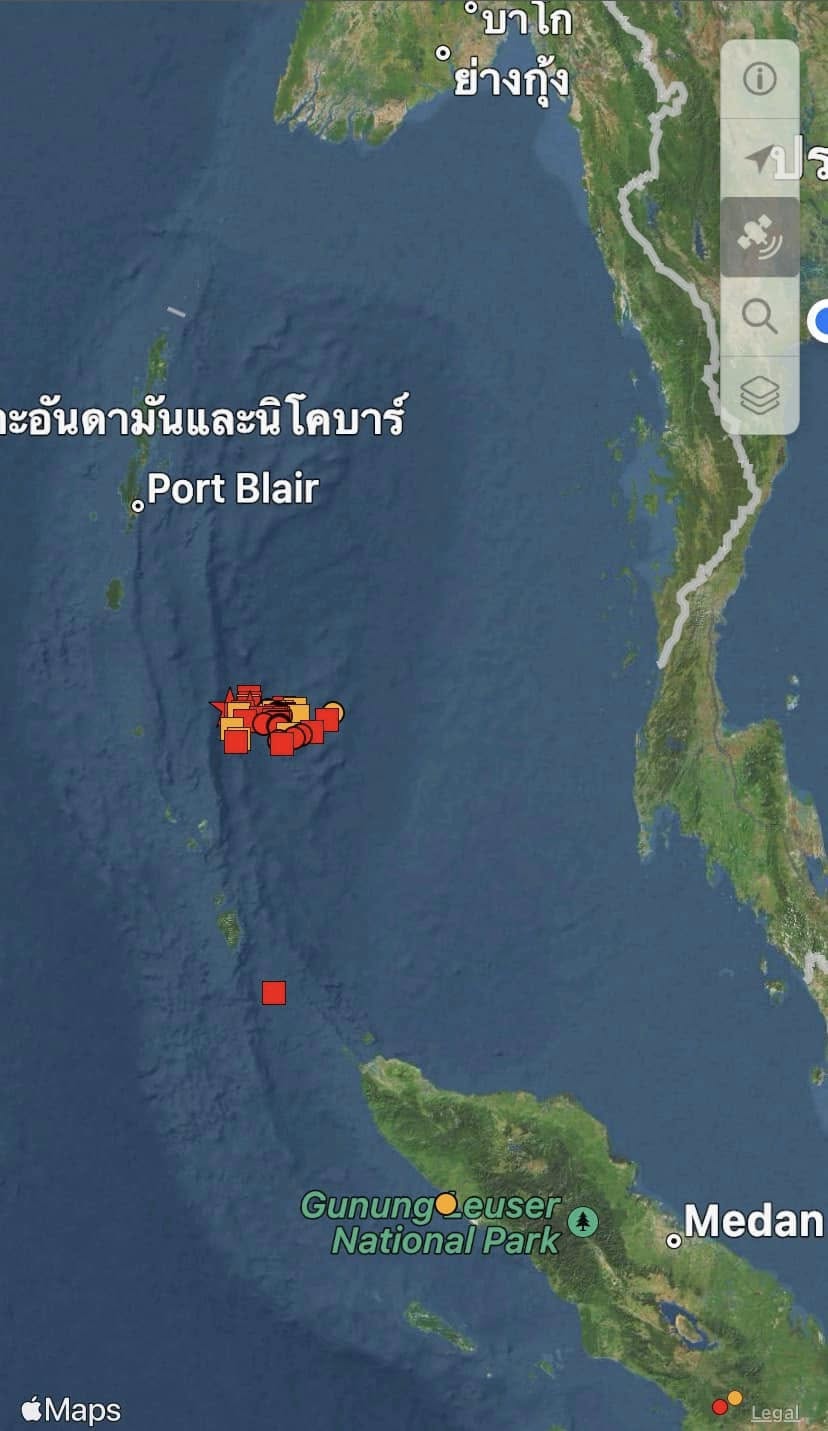This screenshot has height=1431, width=828.
Task: Open the Legal link
Action: (x=775, y=1412)
